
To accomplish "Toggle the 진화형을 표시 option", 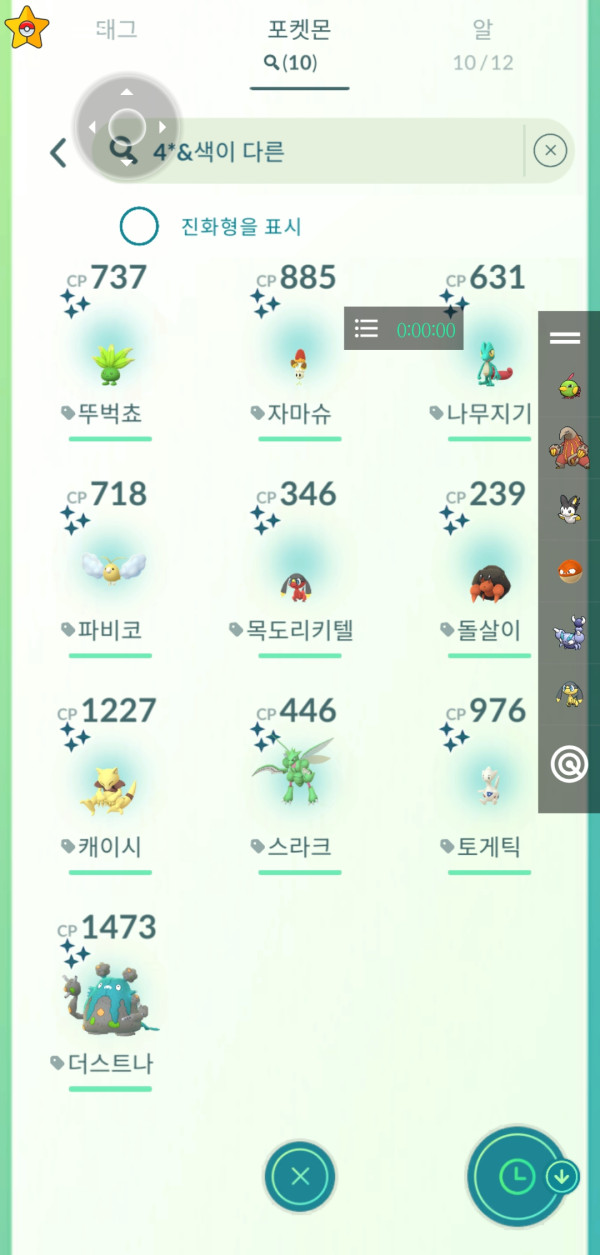I will click(x=139, y=227).
